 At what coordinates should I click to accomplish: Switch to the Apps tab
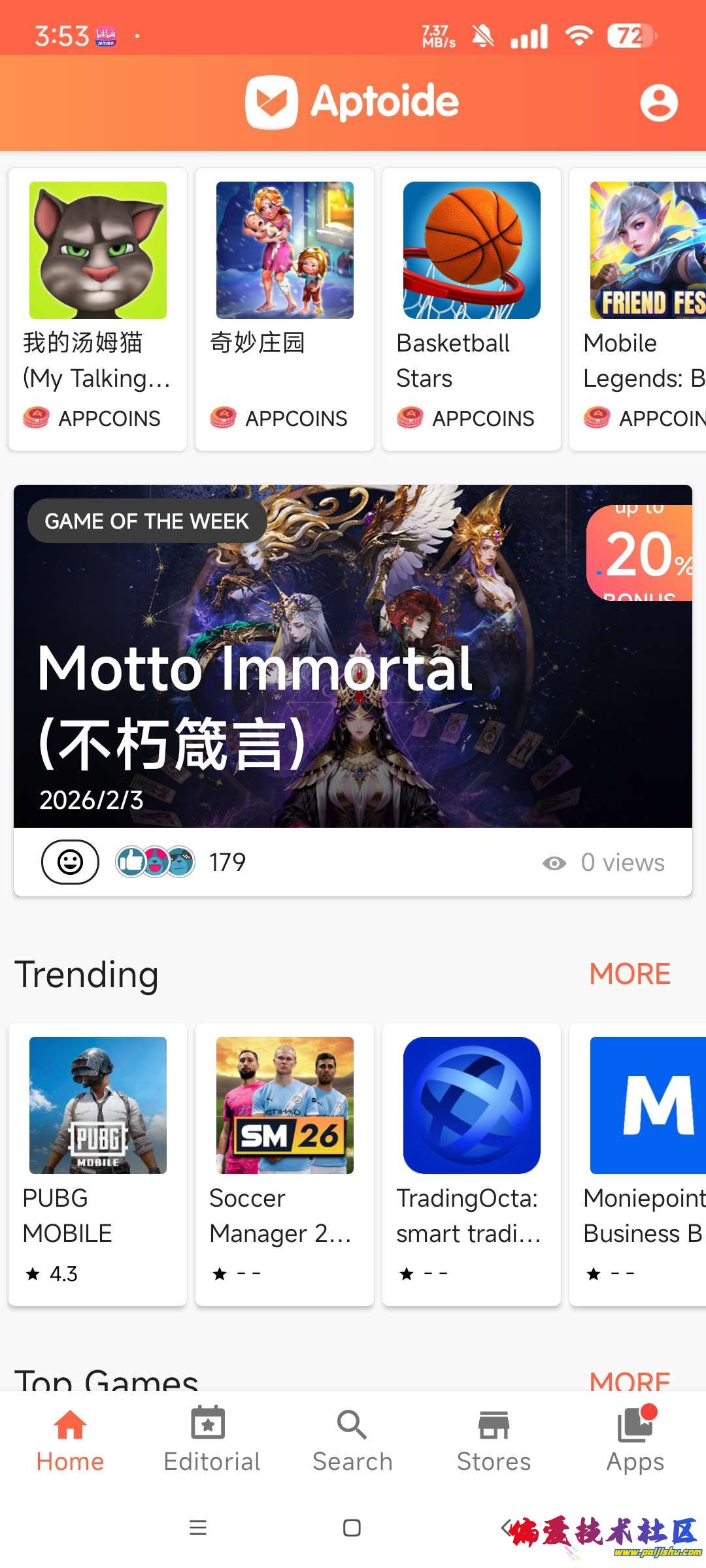[x=635, y=1440]
